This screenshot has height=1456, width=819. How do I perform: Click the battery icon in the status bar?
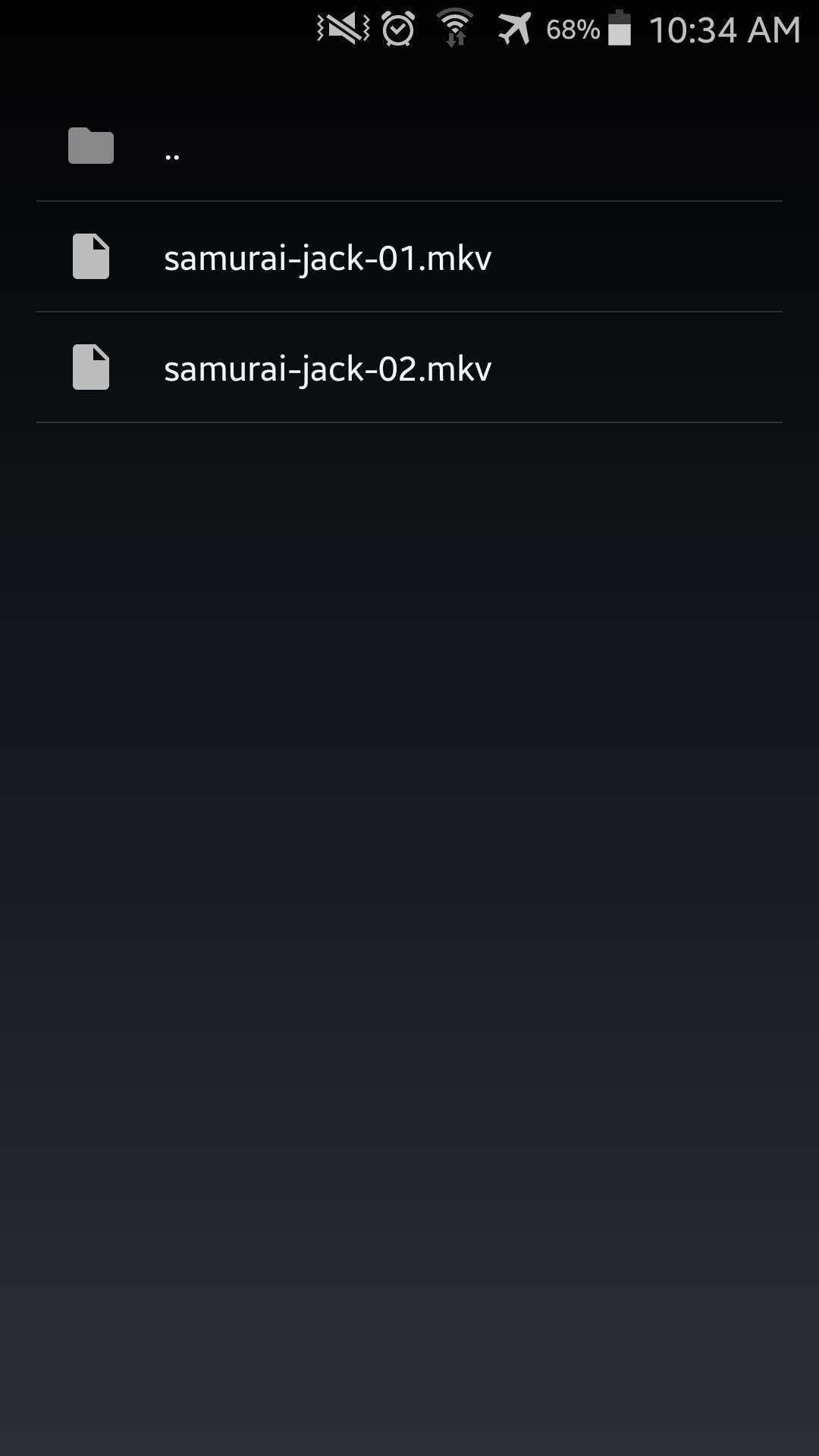pos(620,30)
